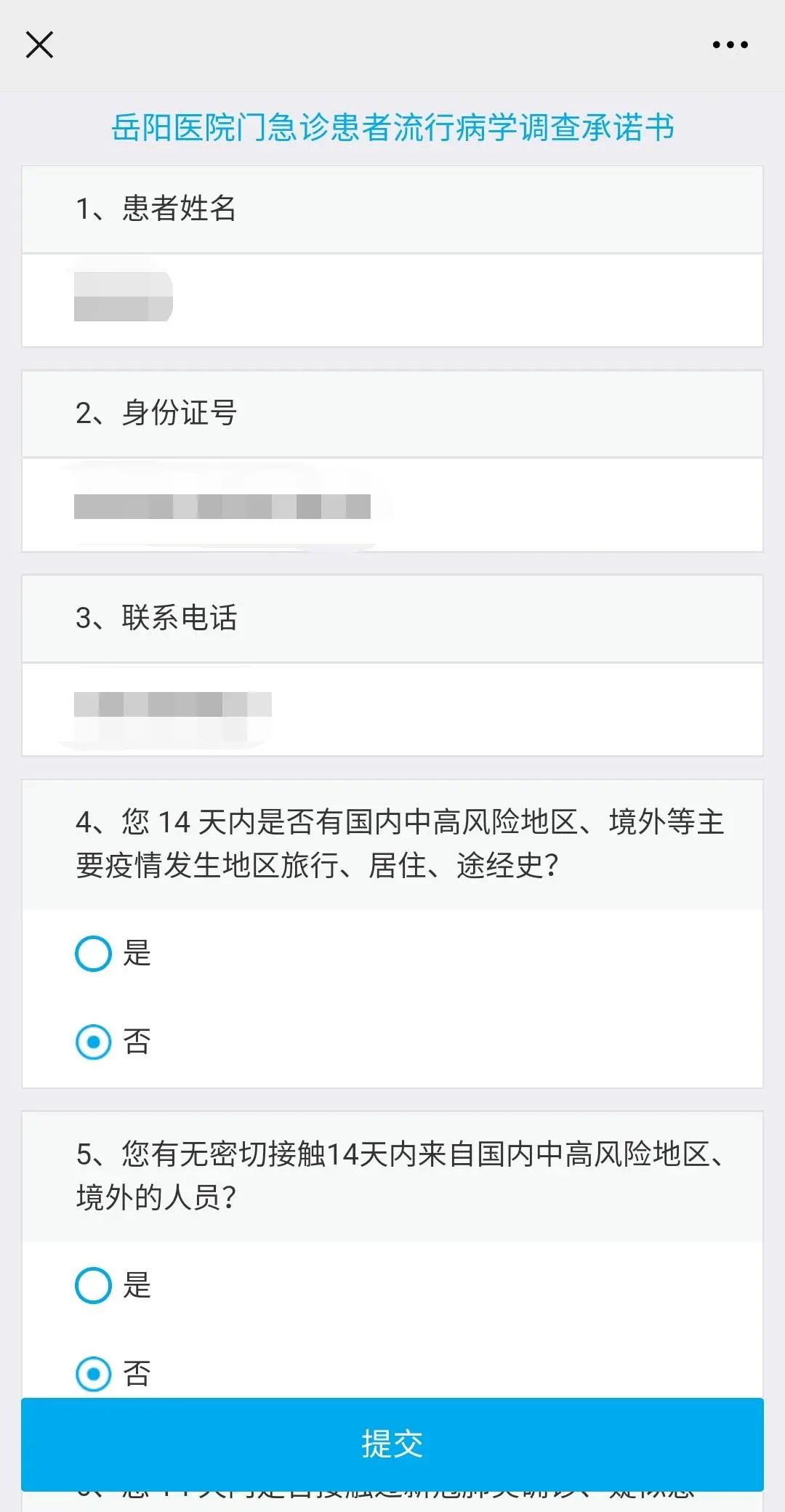Focus the 联系电话 text field
The height and width of the screenshot is (1512, 785).
tap(392, 709)
